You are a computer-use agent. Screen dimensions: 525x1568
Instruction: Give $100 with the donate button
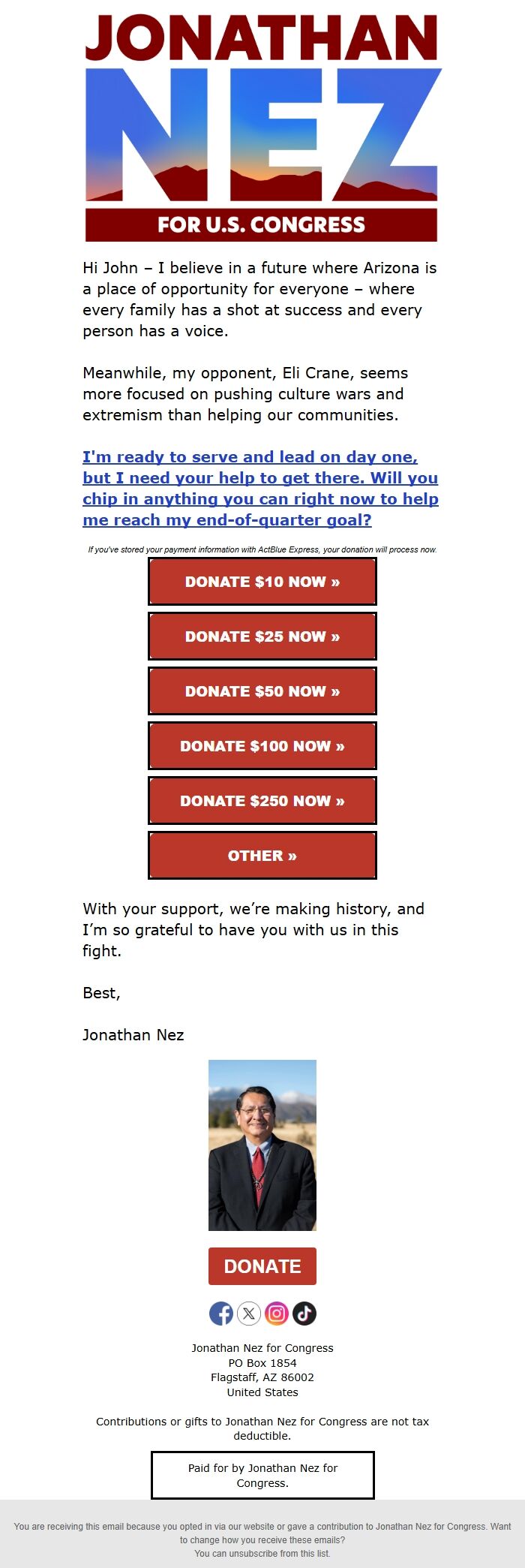coord(262,746)
